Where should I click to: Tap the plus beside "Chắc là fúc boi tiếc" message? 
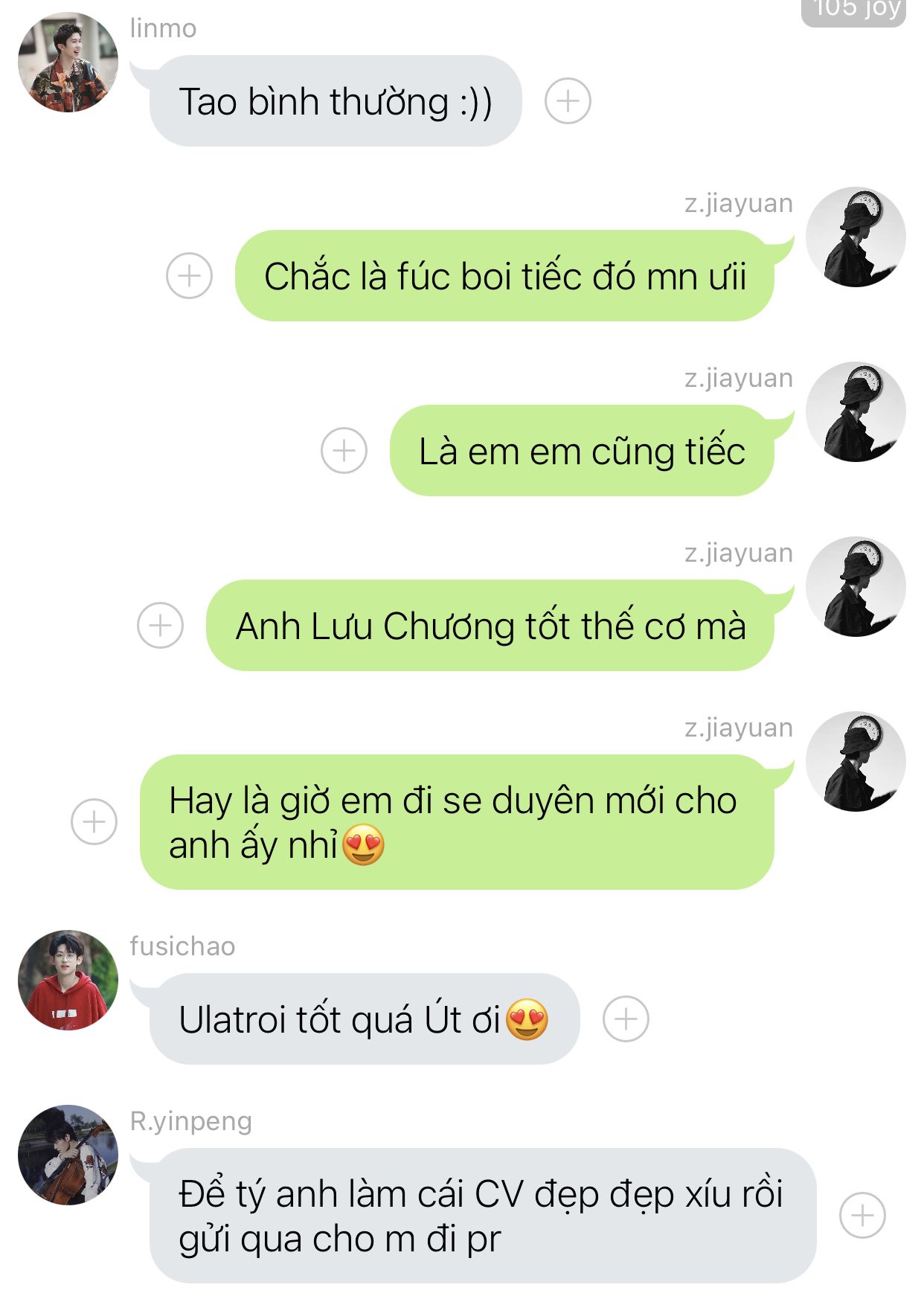[x=189, y=276]
